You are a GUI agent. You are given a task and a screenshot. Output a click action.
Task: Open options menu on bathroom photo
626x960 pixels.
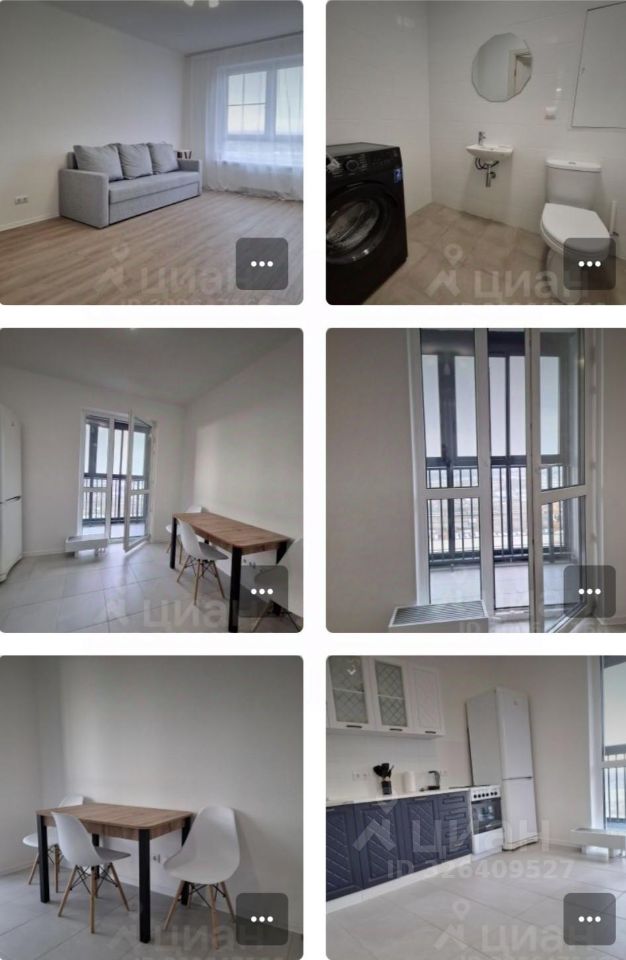[589, 264]
